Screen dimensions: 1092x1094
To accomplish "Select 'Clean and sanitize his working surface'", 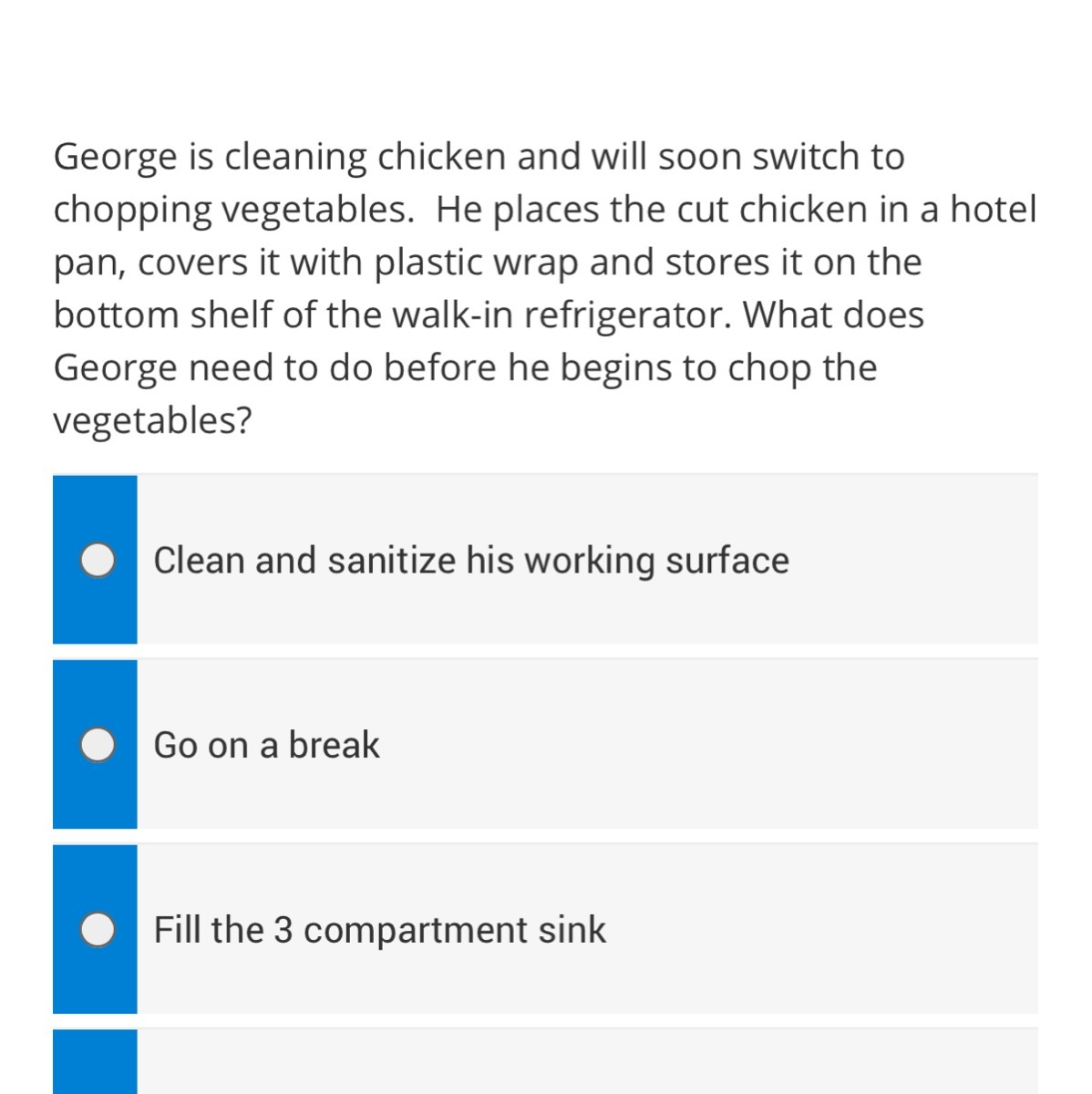I will (x=98, y=561).
